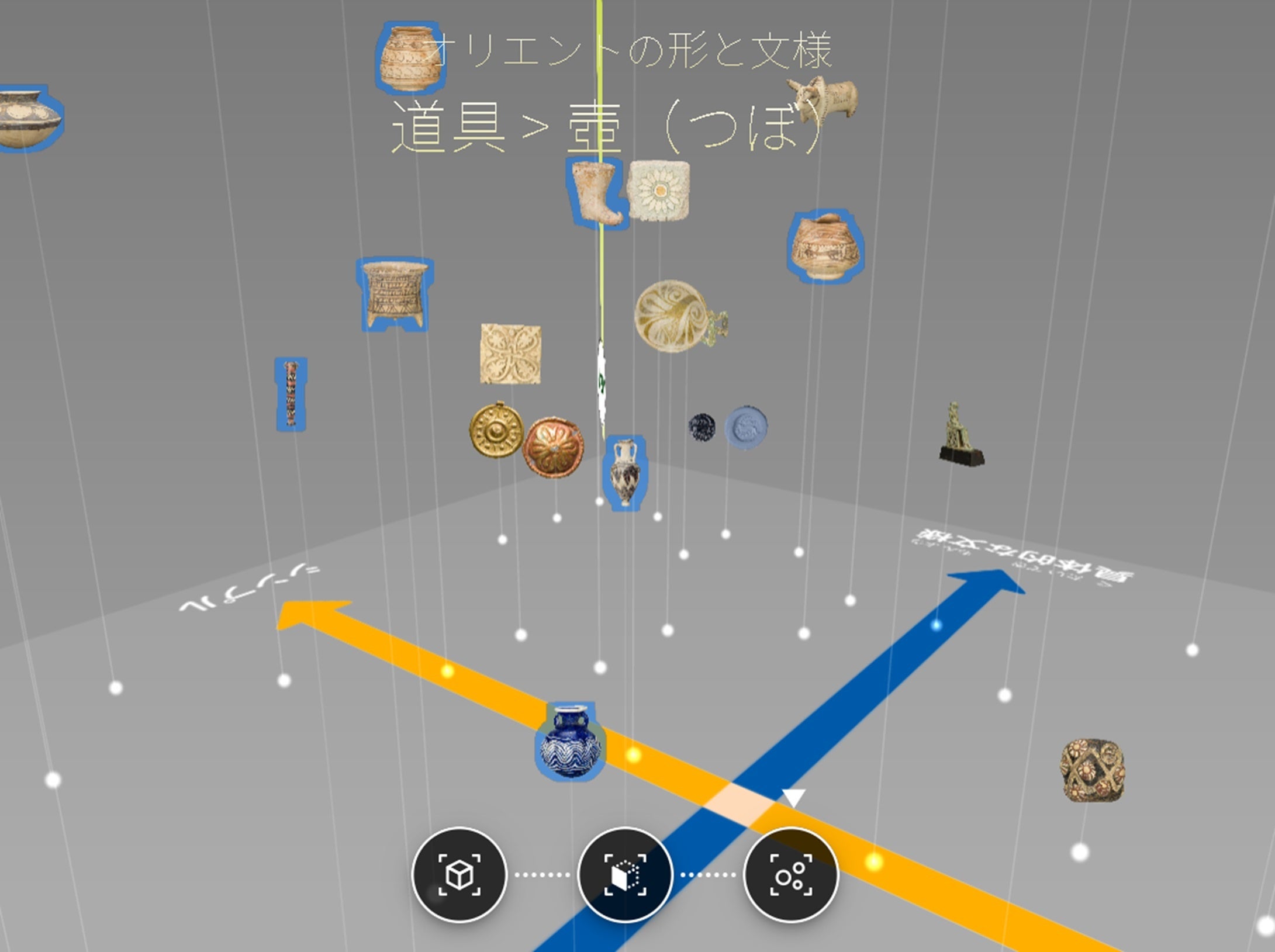
Task: Select the blue round seal
Action: click(x=747, y=427)
